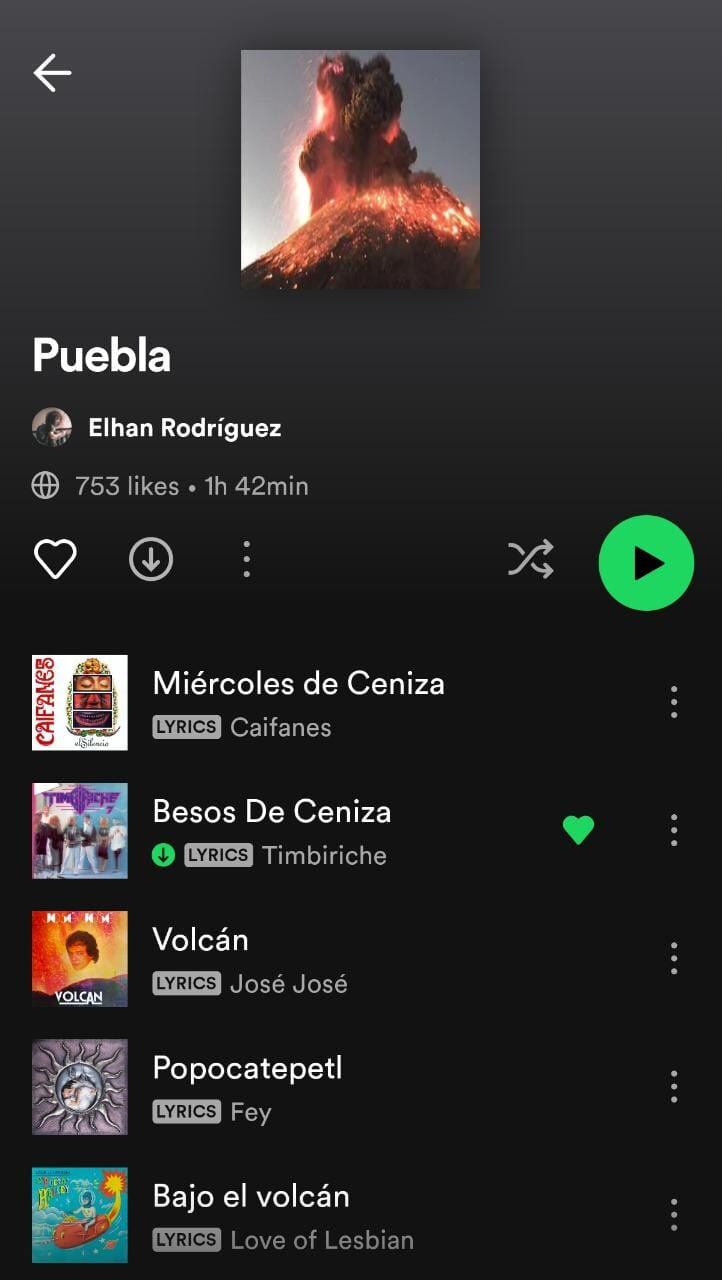This screenshot has width=722, height=1280.
Task: Play Besos De Ceniza by Timbiriche
Action: click(x=271, y=812)
